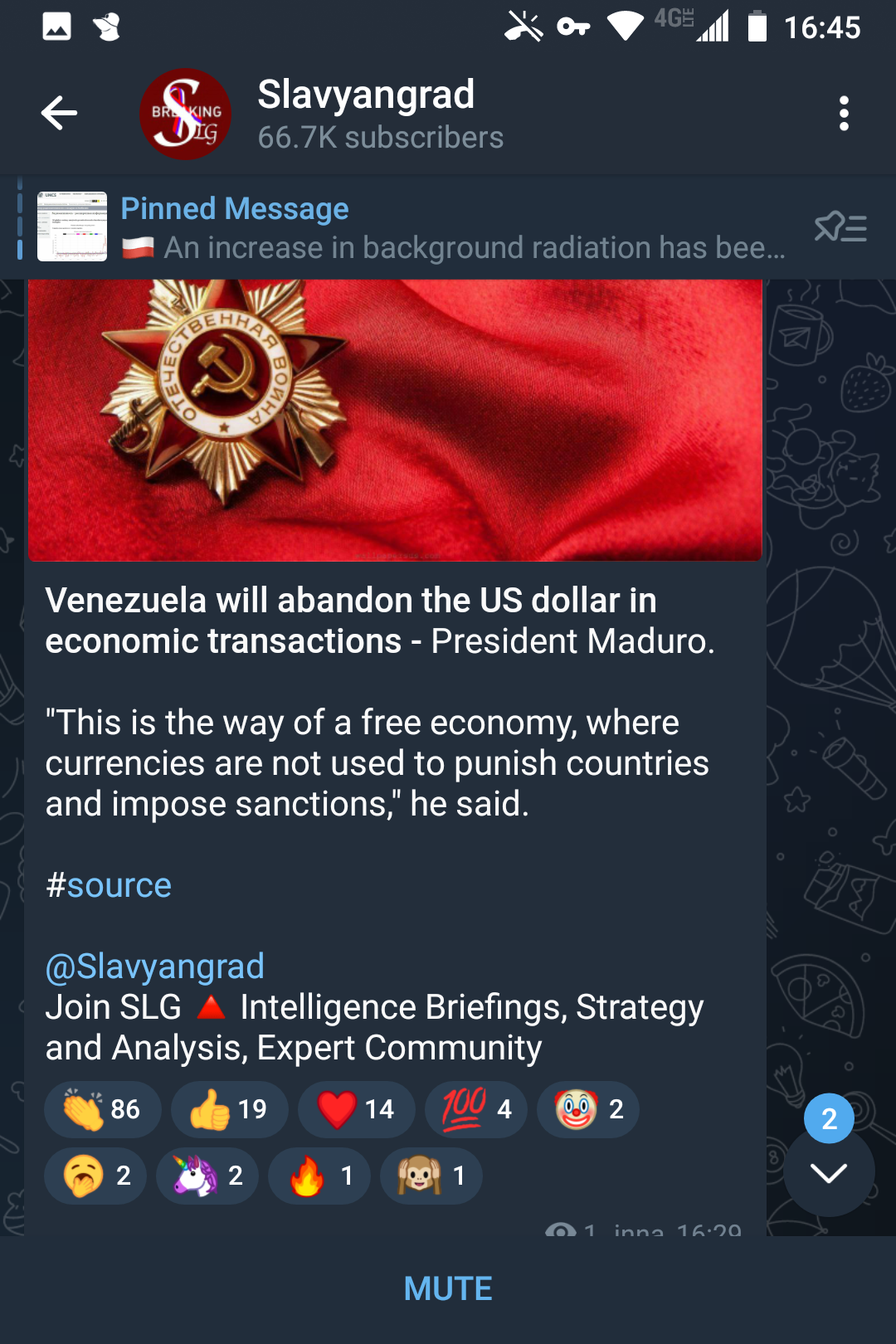Open the channel overflow menu
This screenshot has height=1344, width=896.
pos(844,114)
